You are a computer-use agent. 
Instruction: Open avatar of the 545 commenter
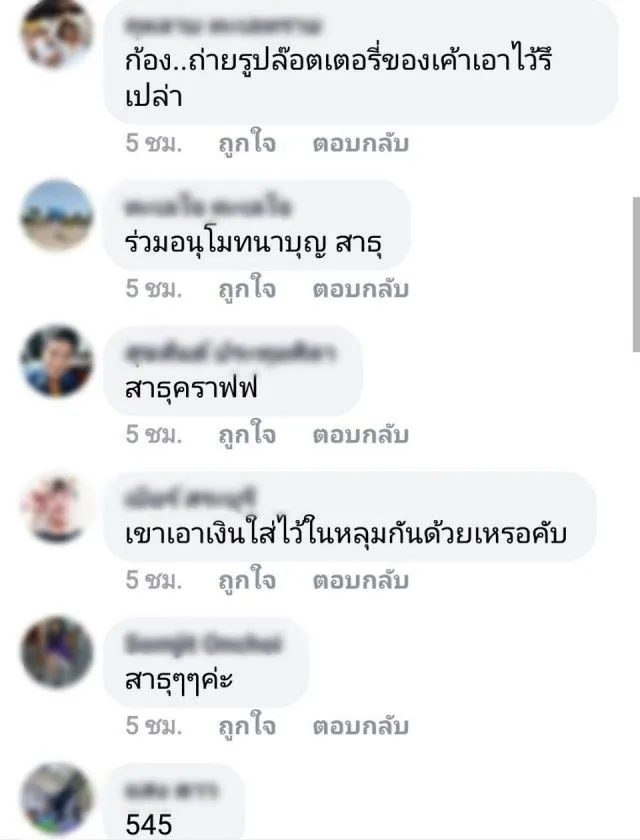click(57, 800)
